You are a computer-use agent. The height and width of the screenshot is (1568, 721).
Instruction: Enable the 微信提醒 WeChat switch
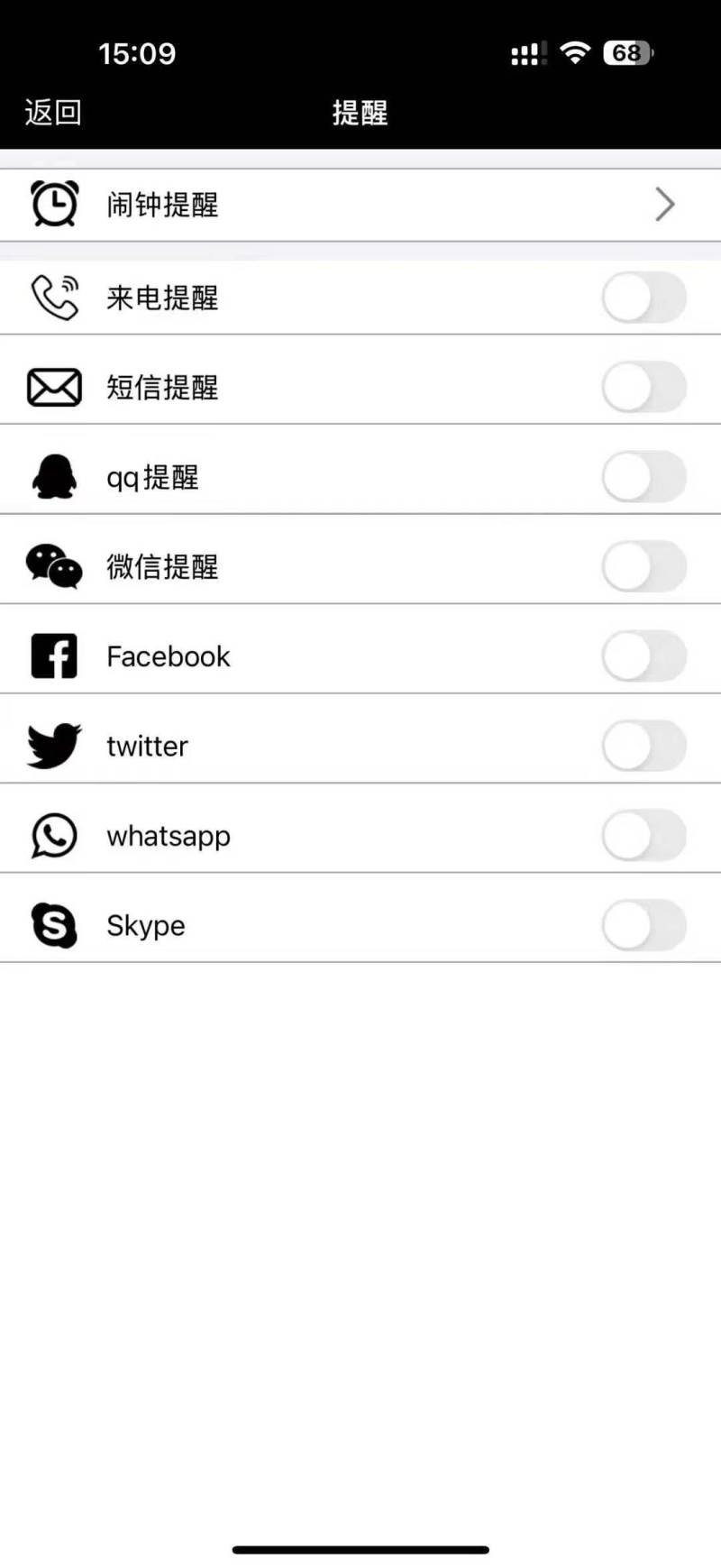tap(643, 566)
